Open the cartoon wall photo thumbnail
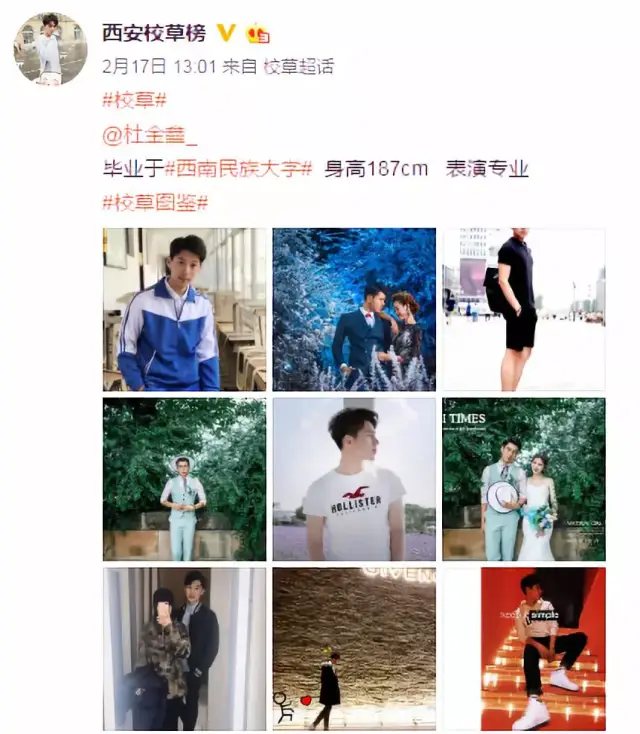640x734 pixels. (354, 648)
